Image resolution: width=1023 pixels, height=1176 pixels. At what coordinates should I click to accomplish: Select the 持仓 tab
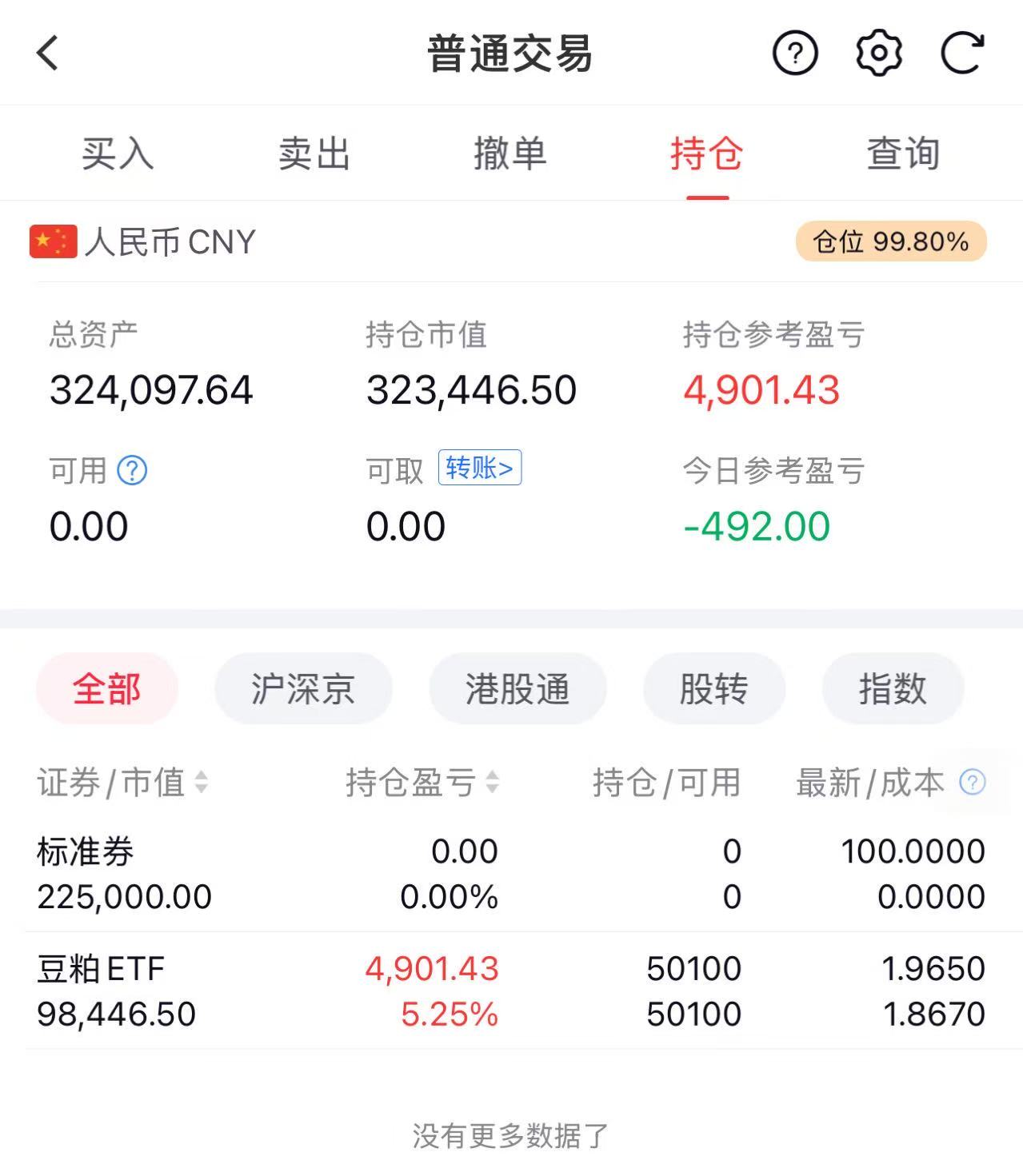click(x=707, y=153)
